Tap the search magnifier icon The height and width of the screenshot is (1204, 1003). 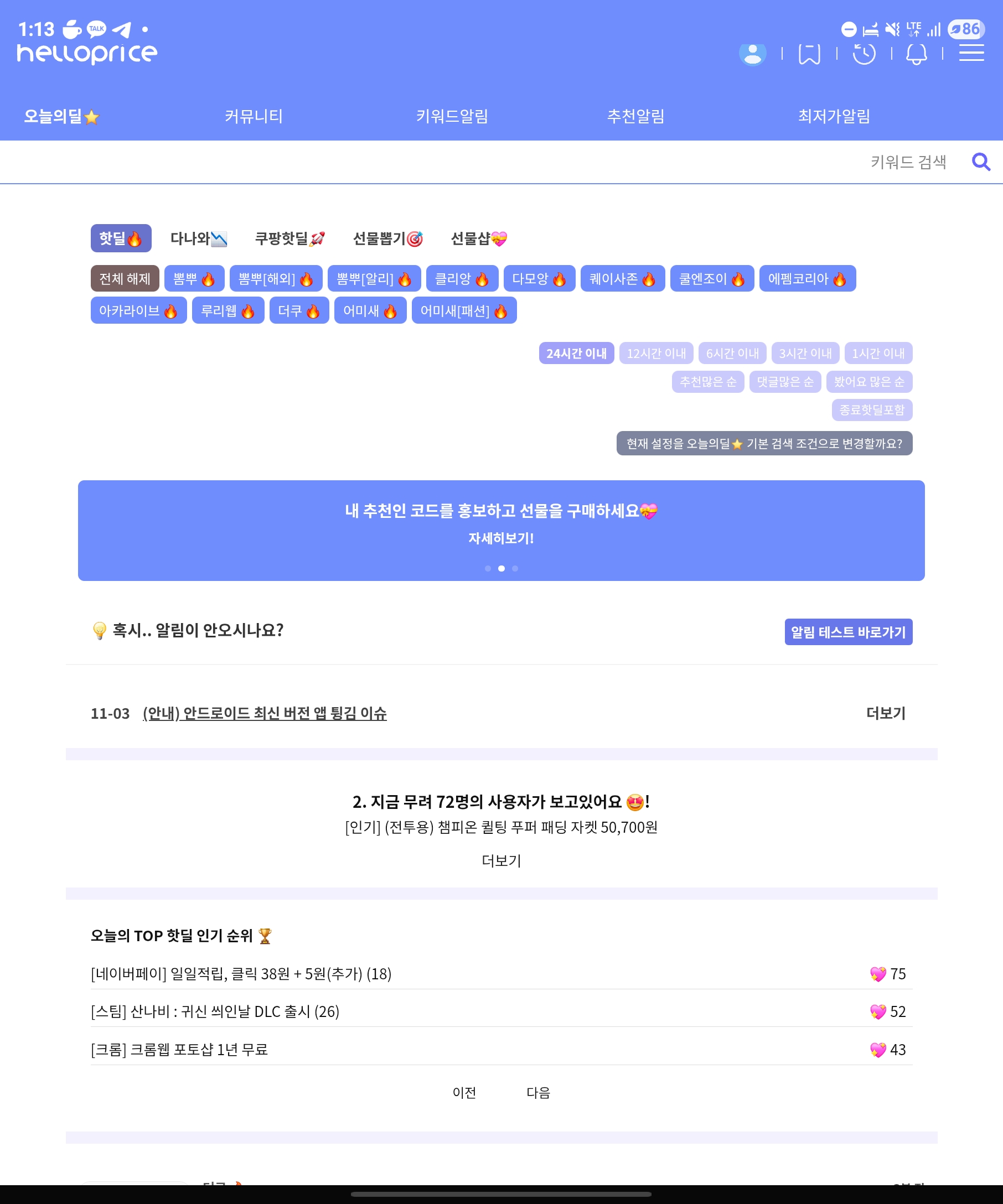pos(981,162)
